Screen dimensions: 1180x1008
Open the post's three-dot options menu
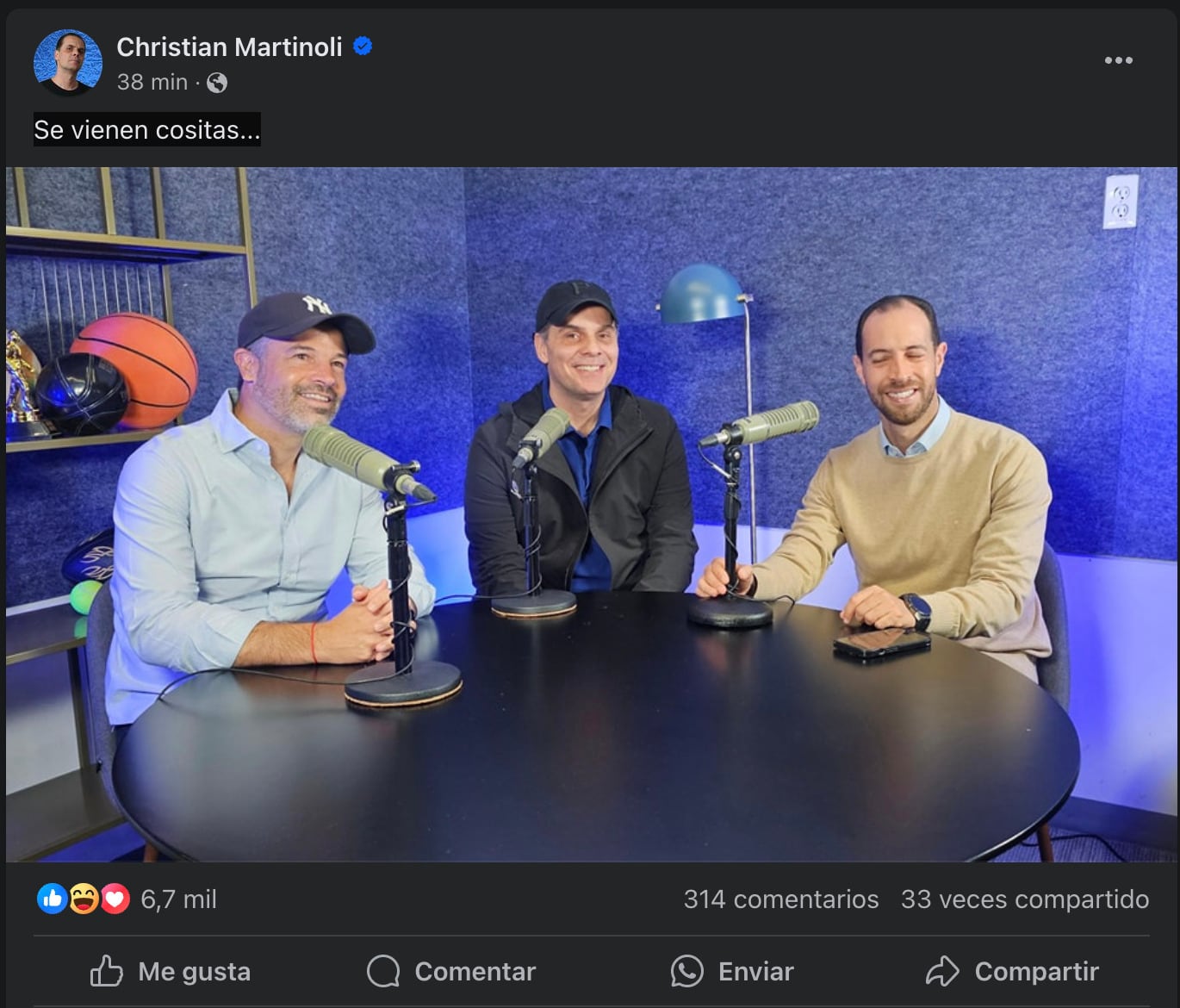[x=1118, y=60]
